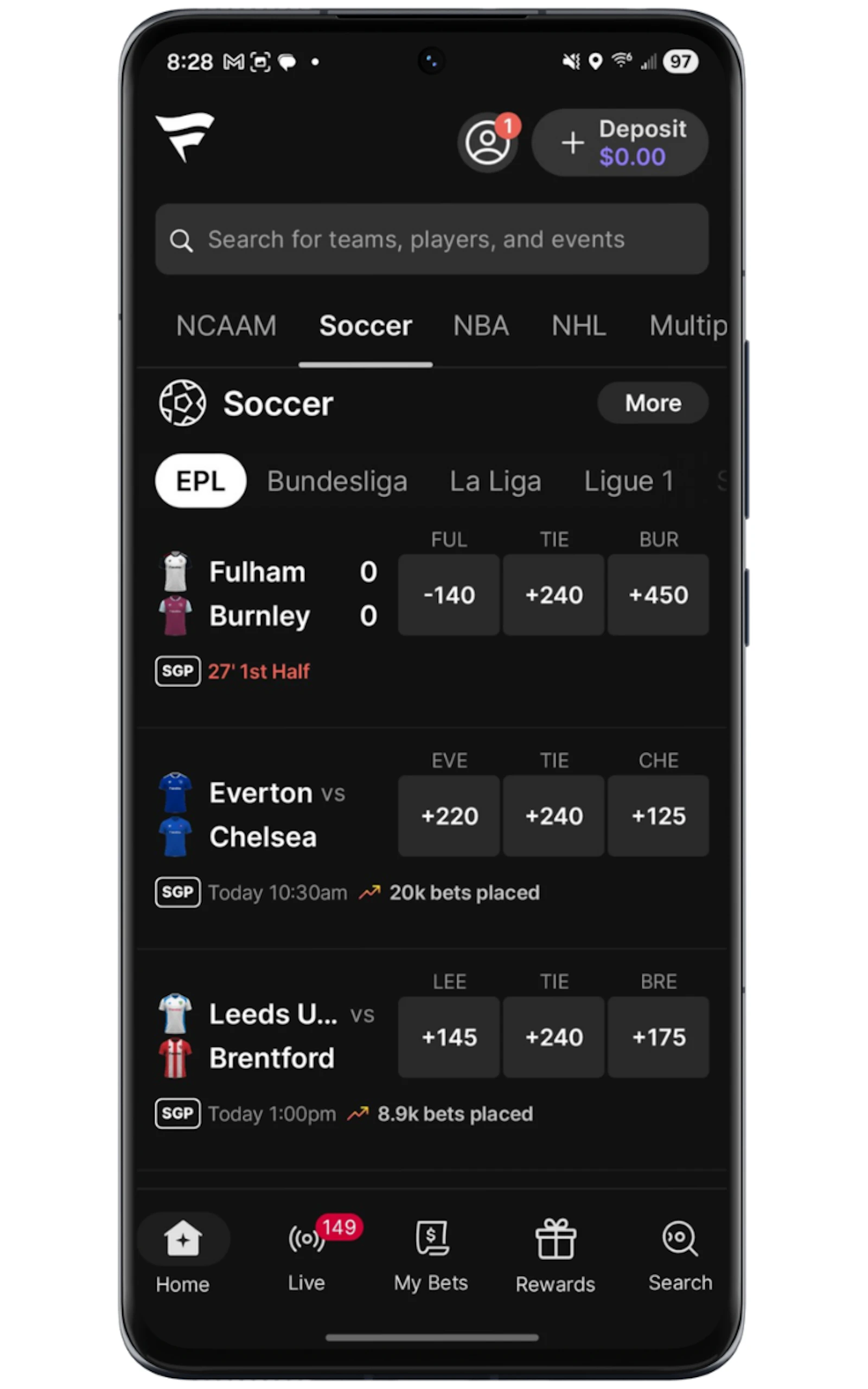
Task: Show More soccer events
Action: point(653,403)
